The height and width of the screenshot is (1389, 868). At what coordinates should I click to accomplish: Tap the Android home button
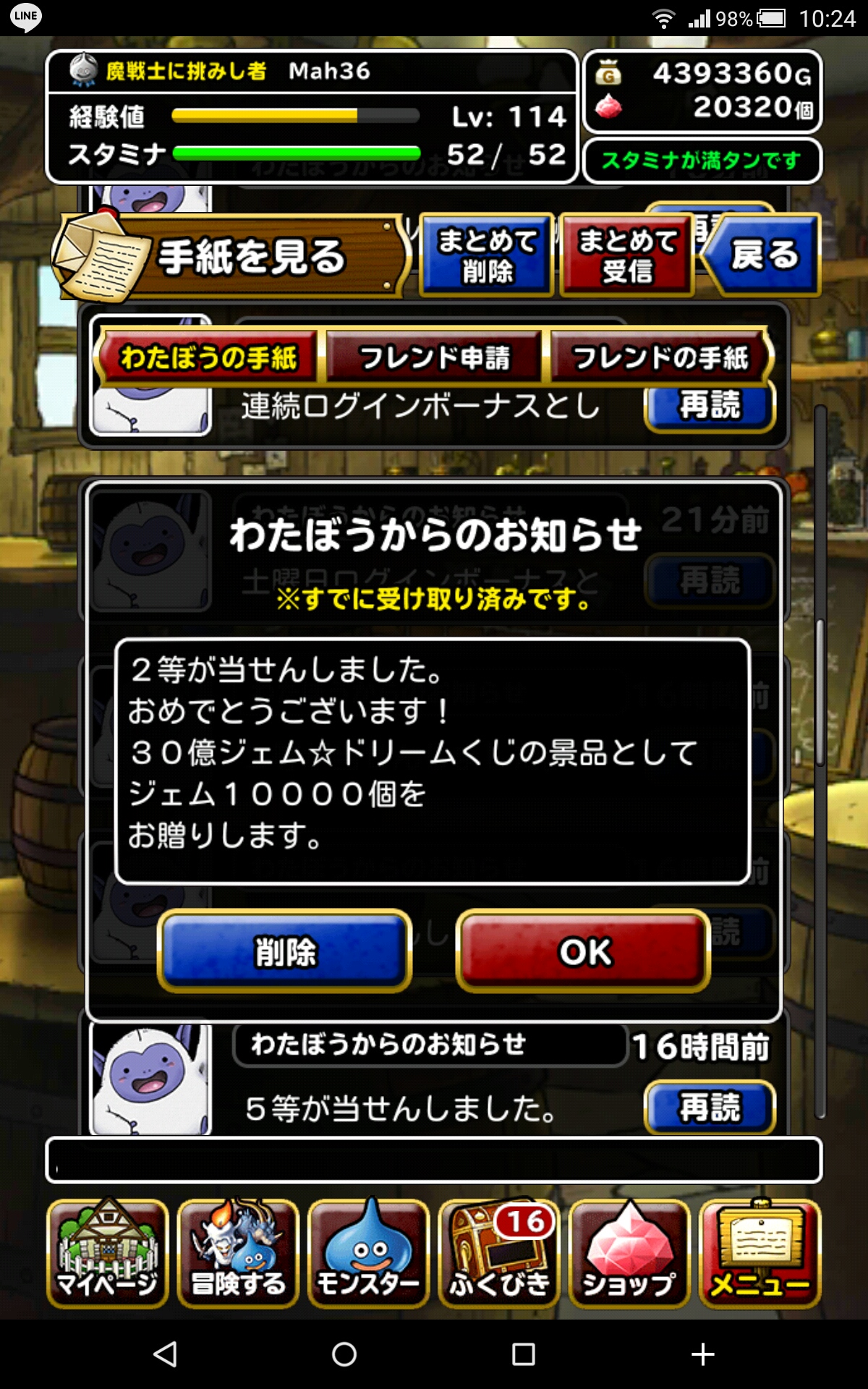[x=344, y=1354]
